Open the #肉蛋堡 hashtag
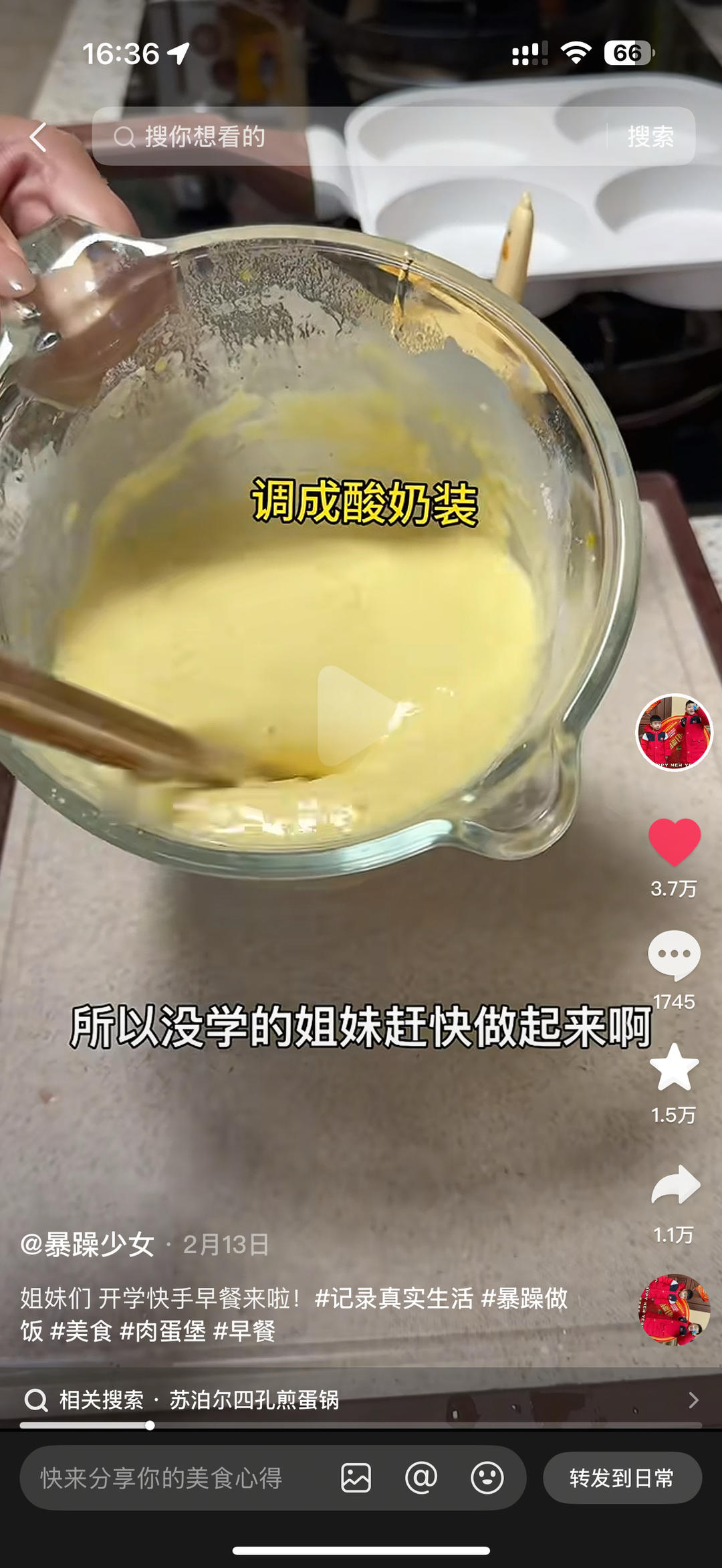This screenshot has width=722, height=1568. click(162, 1331)
